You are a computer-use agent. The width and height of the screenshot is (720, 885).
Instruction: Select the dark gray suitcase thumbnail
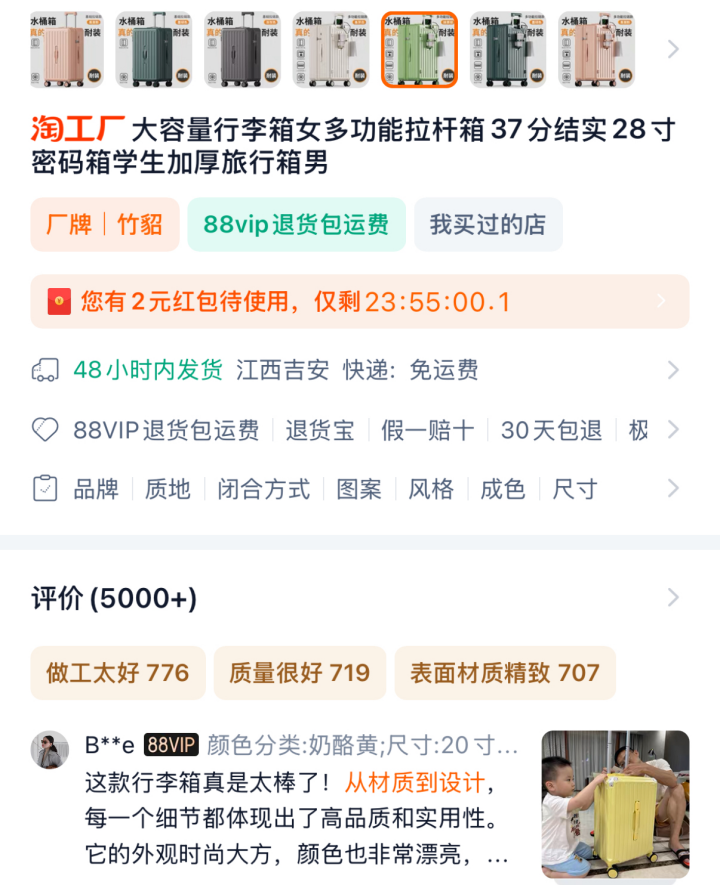click(242, 50)
